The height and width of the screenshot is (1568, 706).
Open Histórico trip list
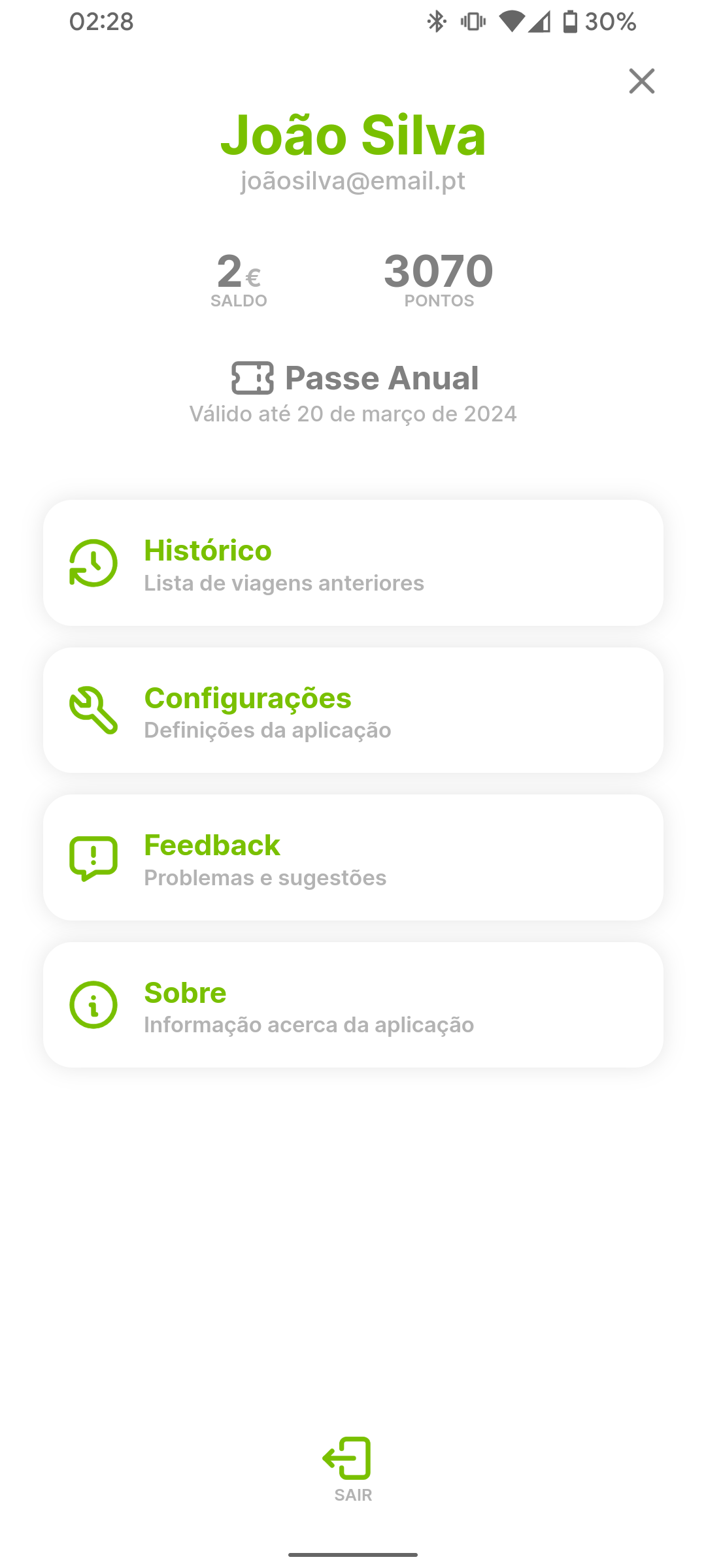[353, 563]
